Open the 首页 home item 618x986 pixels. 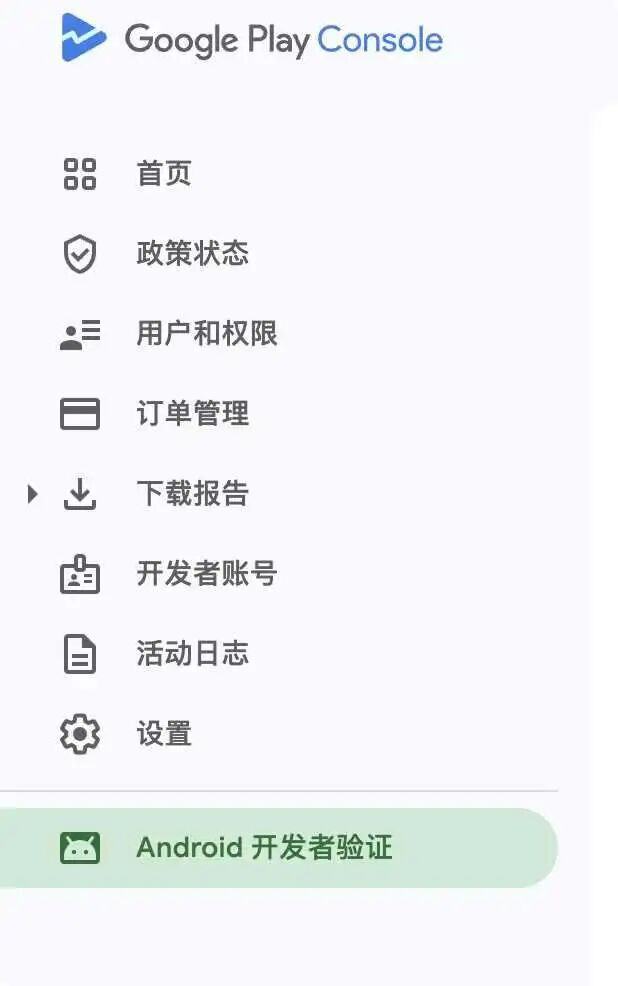pyautogui.click(x=163, y=174)
